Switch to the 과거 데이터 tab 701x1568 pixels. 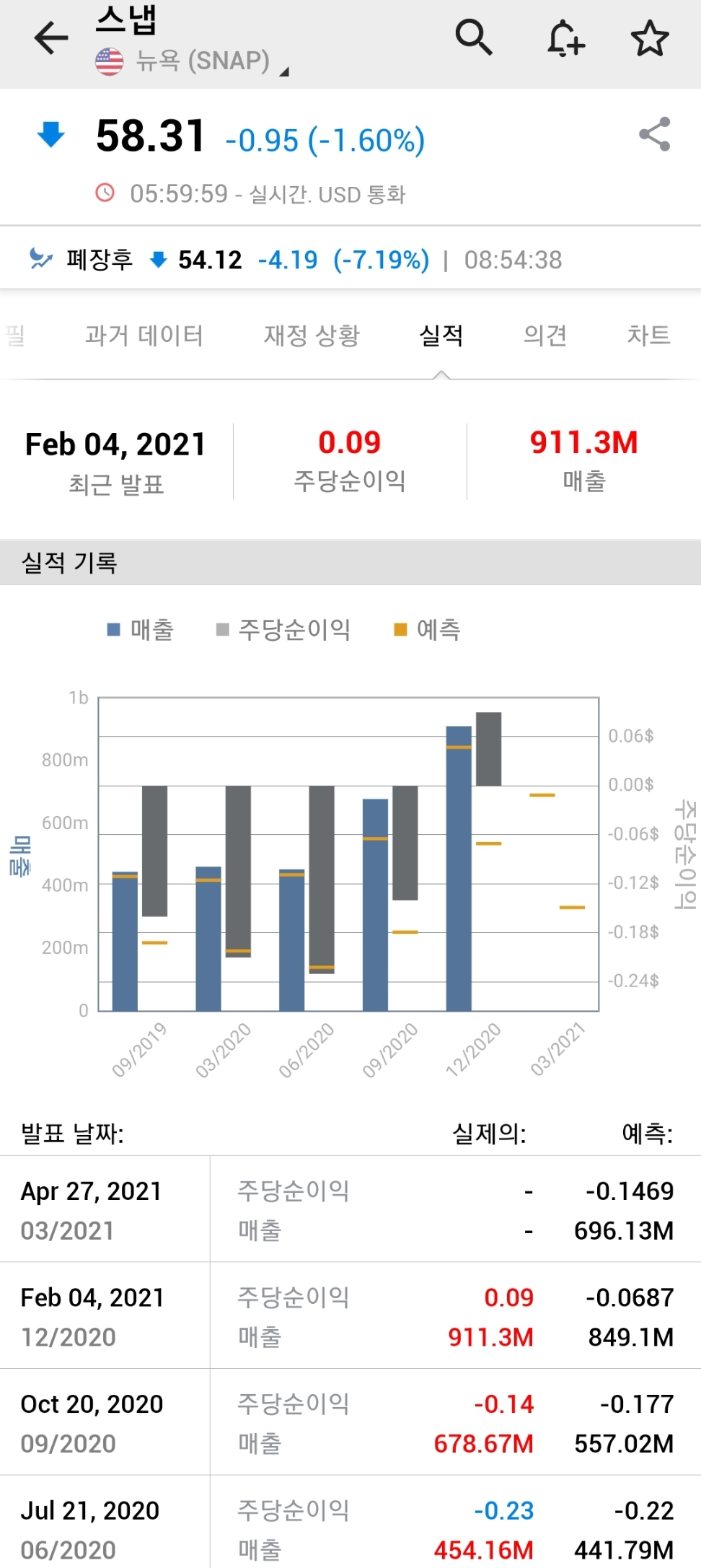[x=144, y=336]
